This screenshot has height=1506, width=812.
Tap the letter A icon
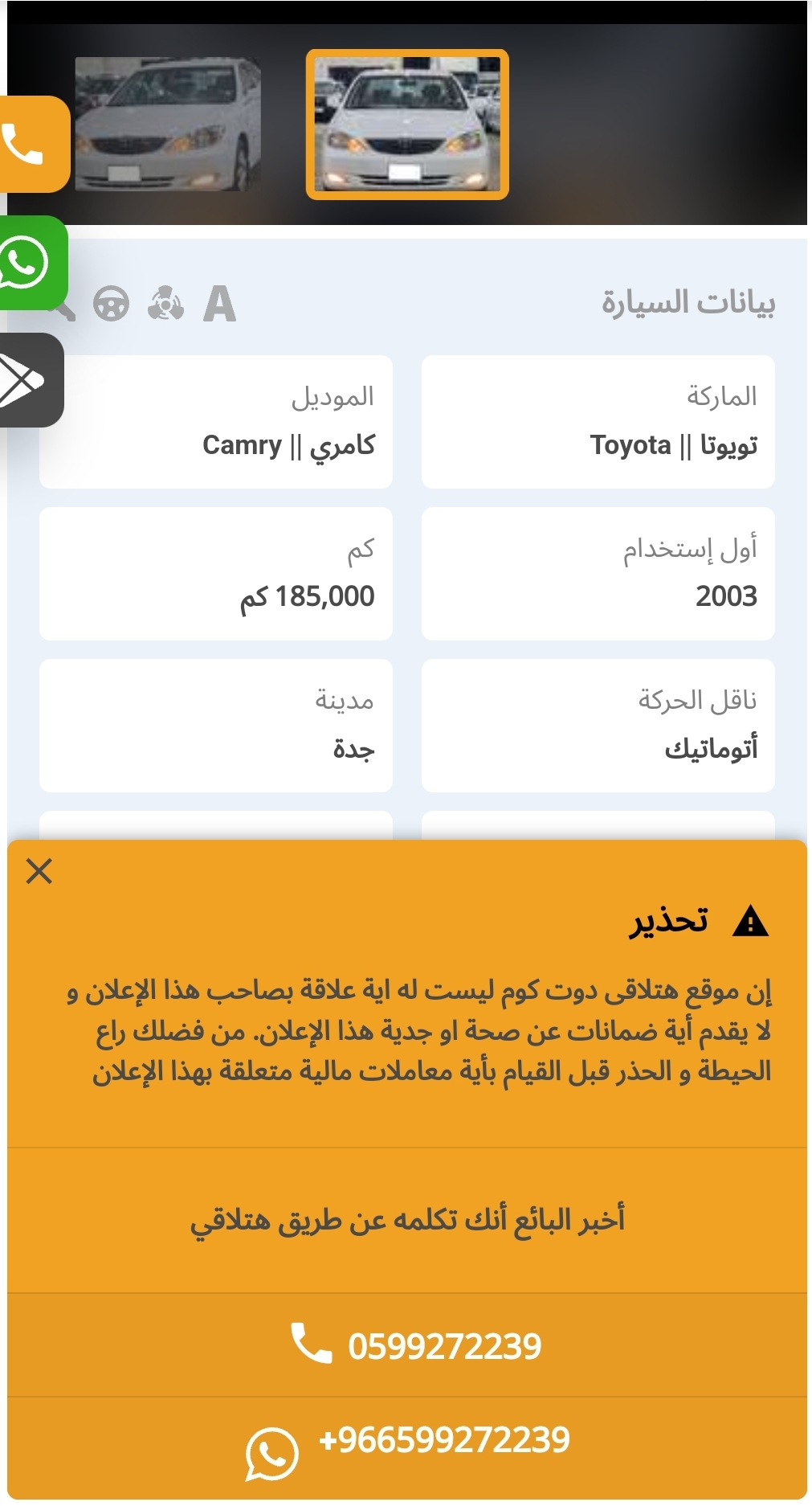pyautogui.click(x=219, y=304)
